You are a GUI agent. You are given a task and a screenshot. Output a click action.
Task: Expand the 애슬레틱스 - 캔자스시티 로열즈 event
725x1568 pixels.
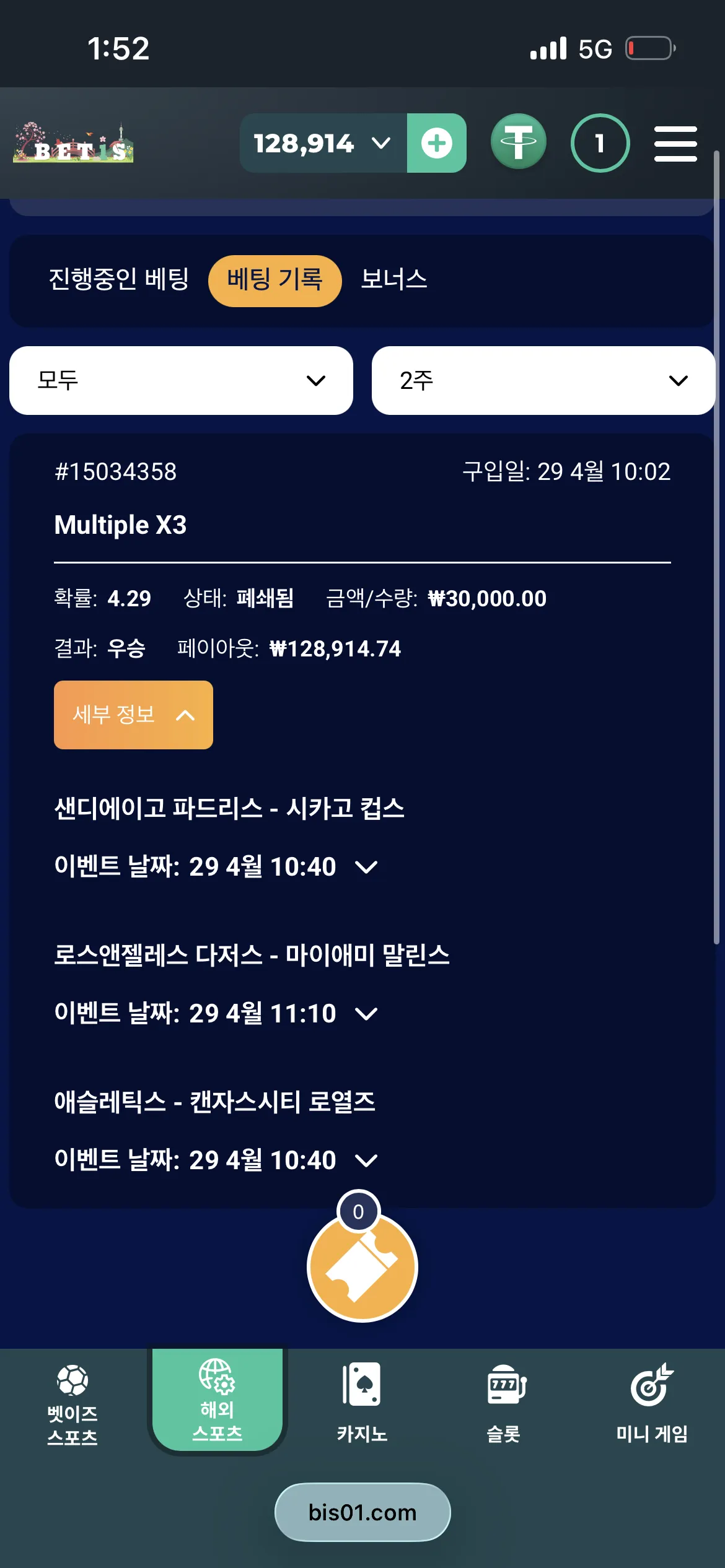[x=366, y=1160]
